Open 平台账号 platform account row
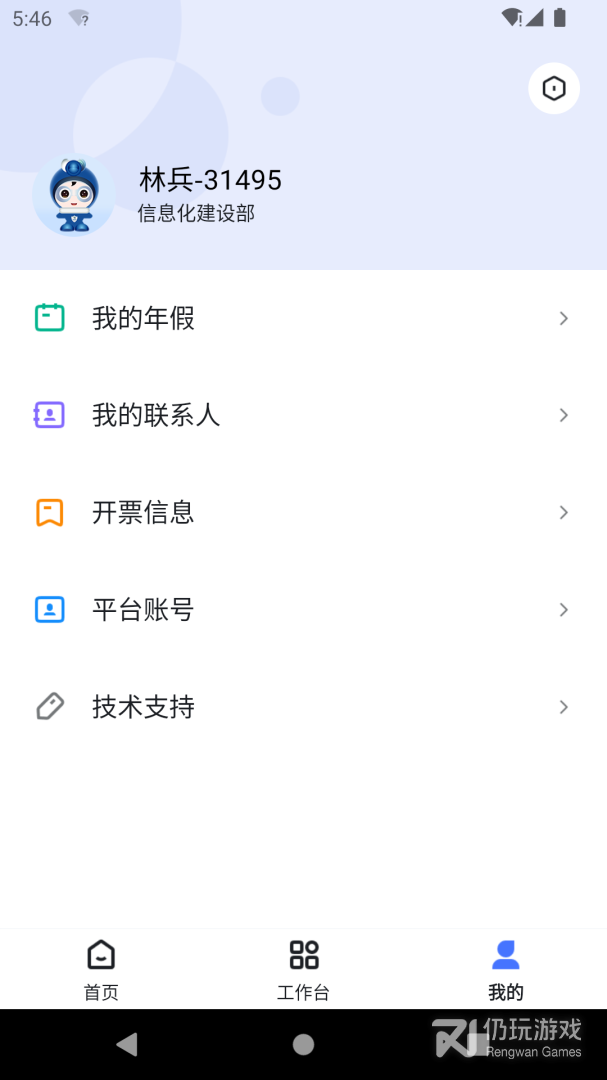 pyautogui.click(x=303, y=610)
